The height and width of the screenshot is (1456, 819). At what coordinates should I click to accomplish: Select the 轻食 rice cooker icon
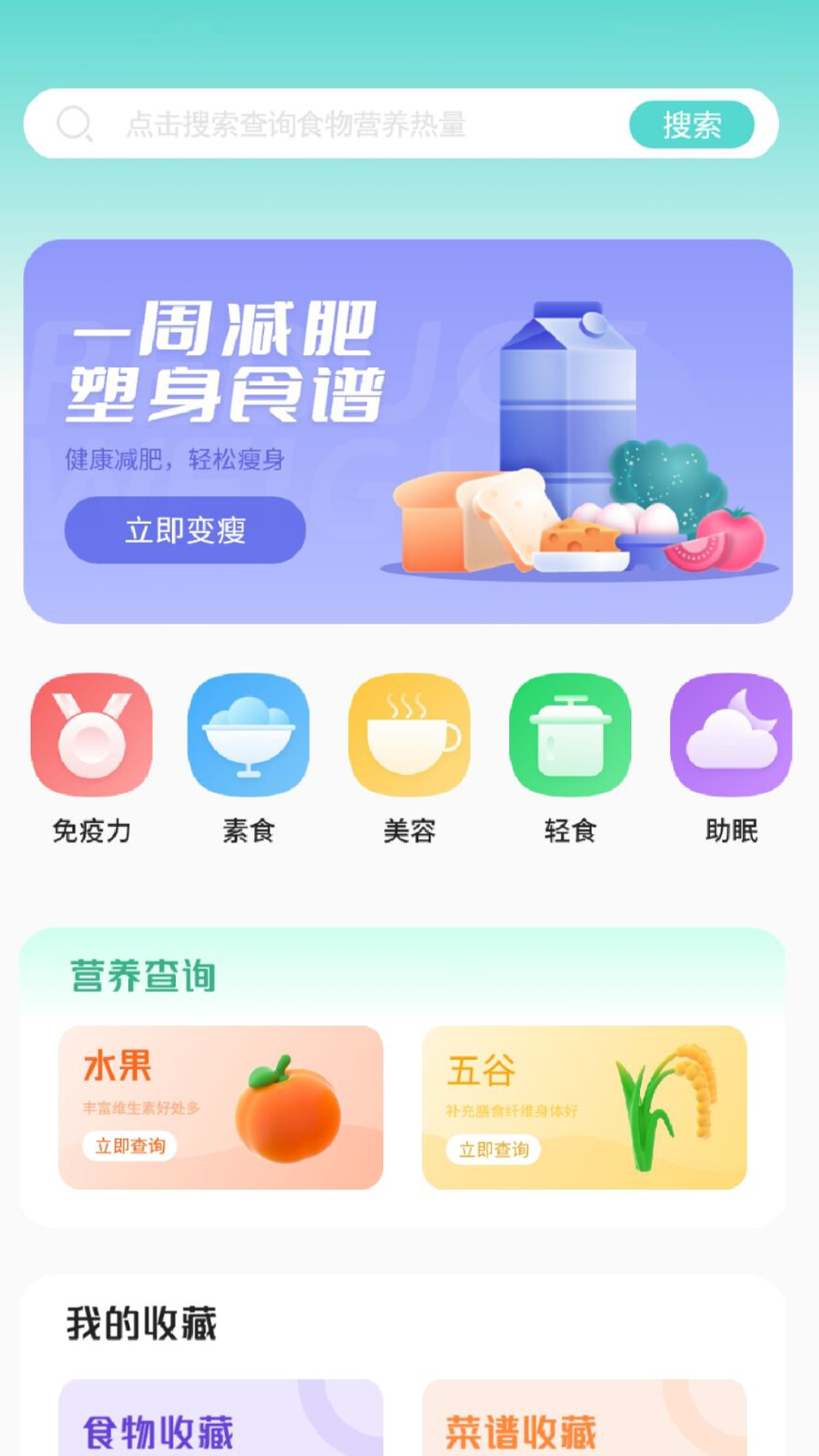(570, 736)
